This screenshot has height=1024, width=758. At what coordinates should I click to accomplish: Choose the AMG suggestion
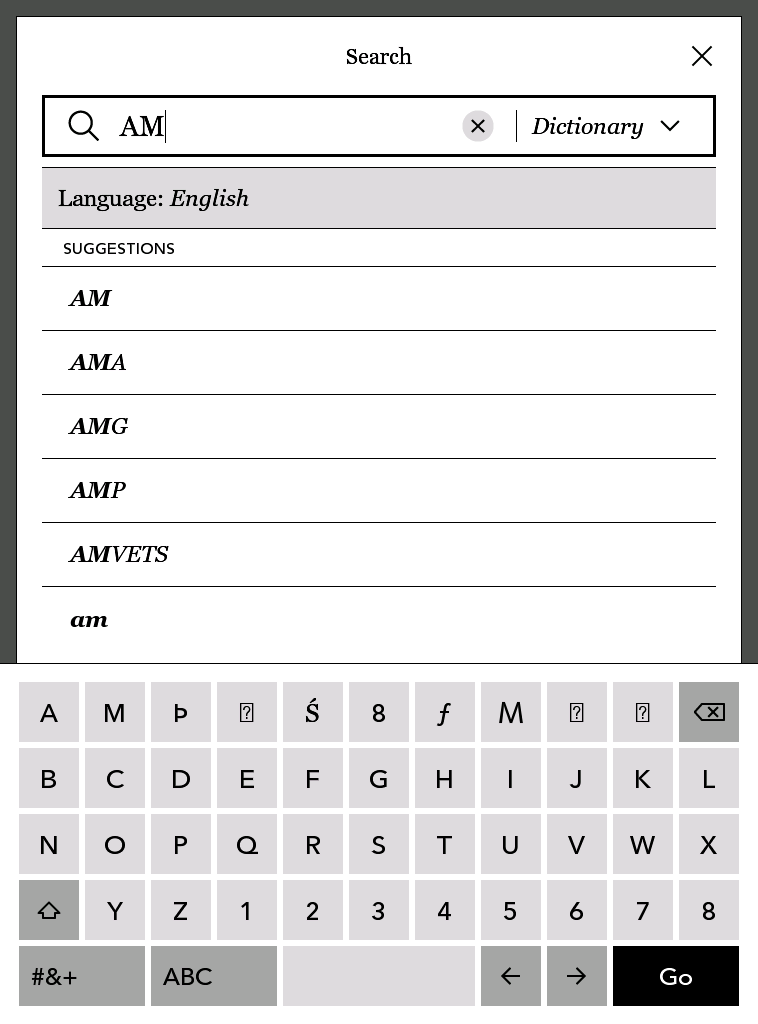(x=378, y=426)
